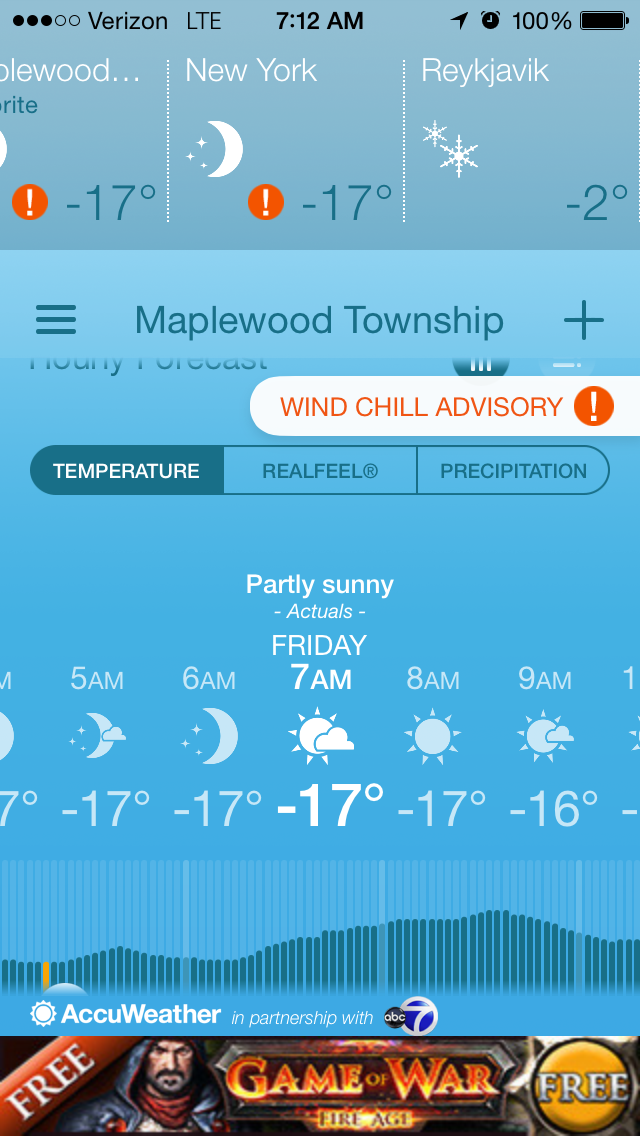Open the hamburger menu
640x1136 pixels.
tap(56, 320)
